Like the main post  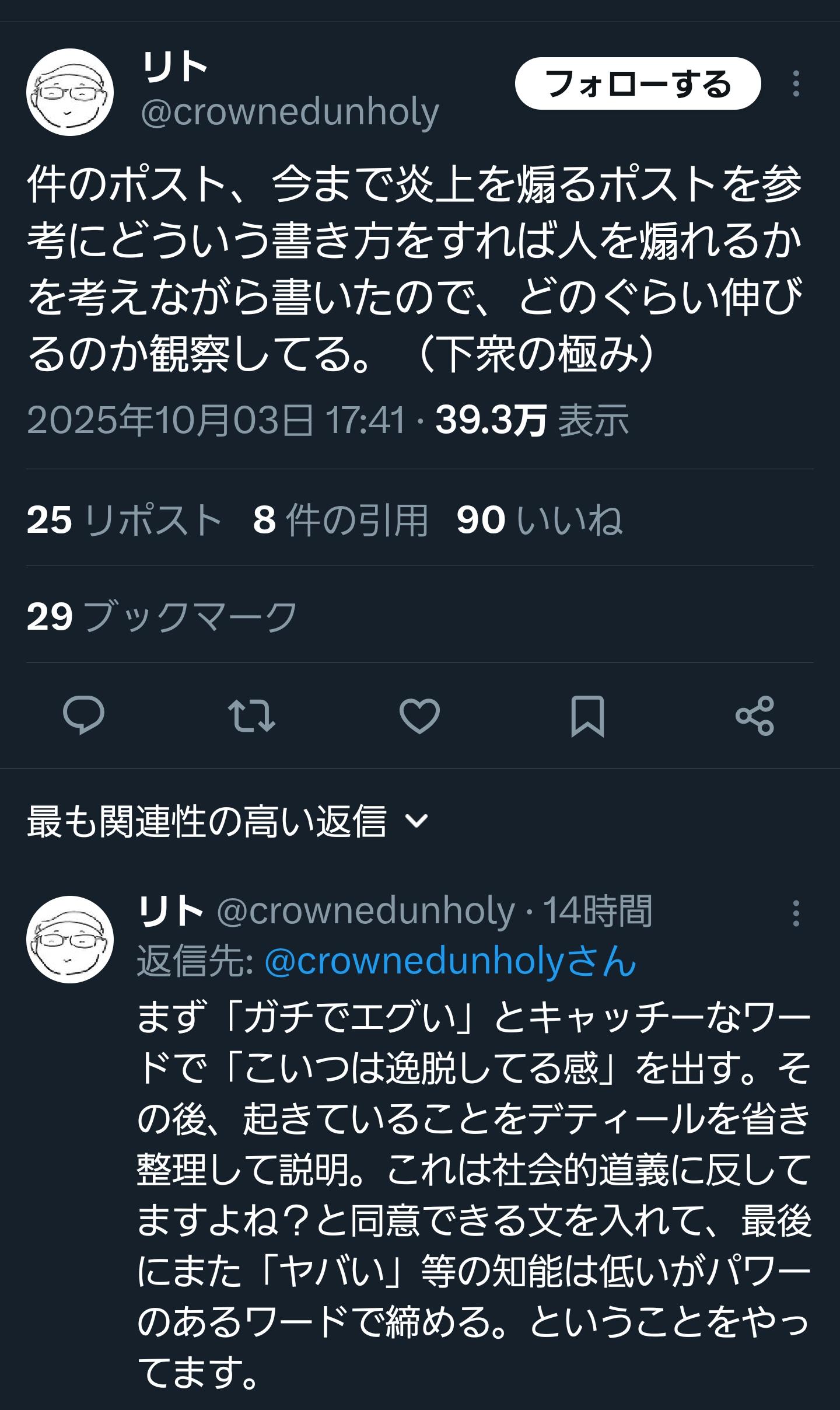coord(419,715)
